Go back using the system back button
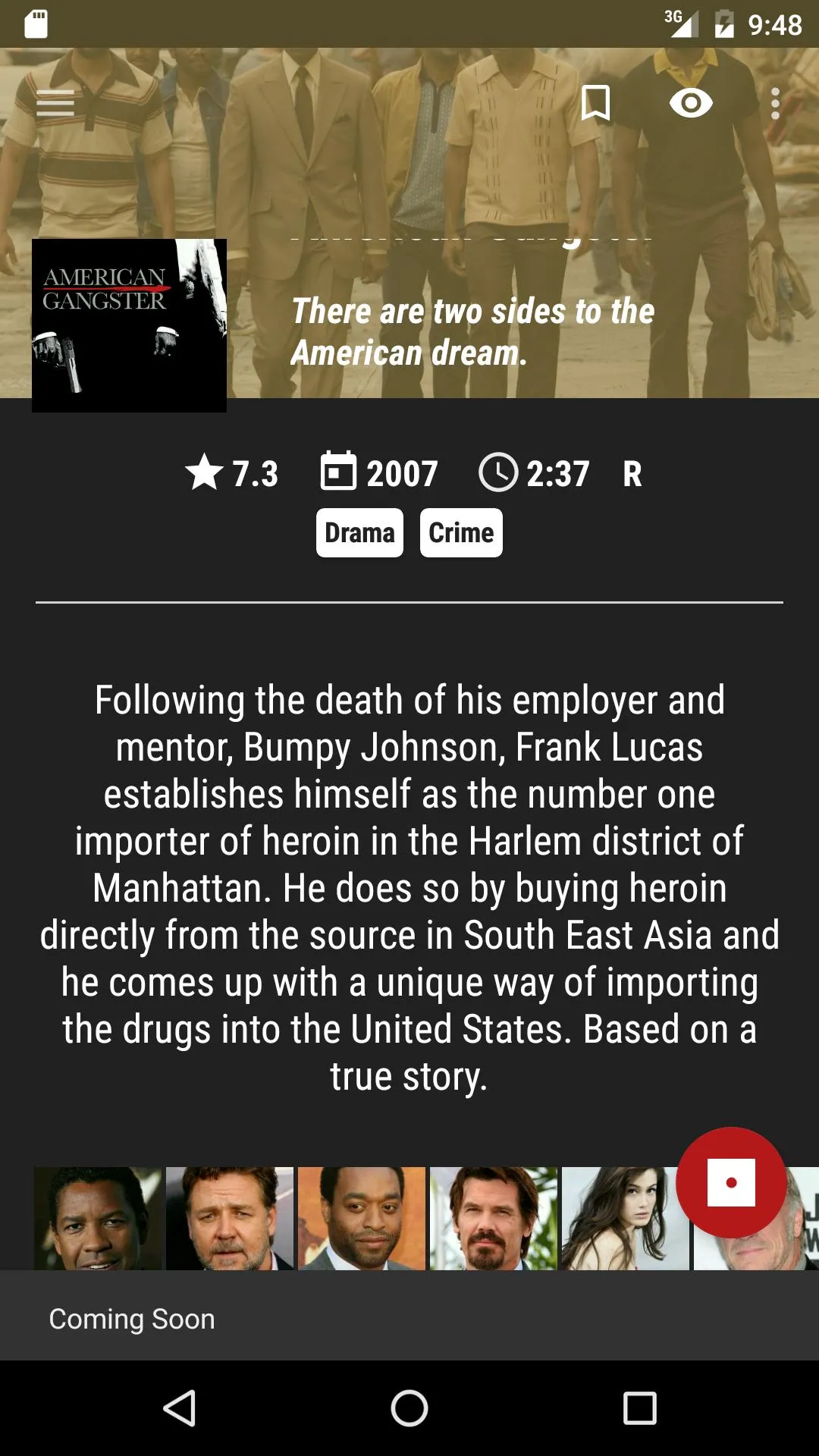819x1456 pixels. point(180,1408)
